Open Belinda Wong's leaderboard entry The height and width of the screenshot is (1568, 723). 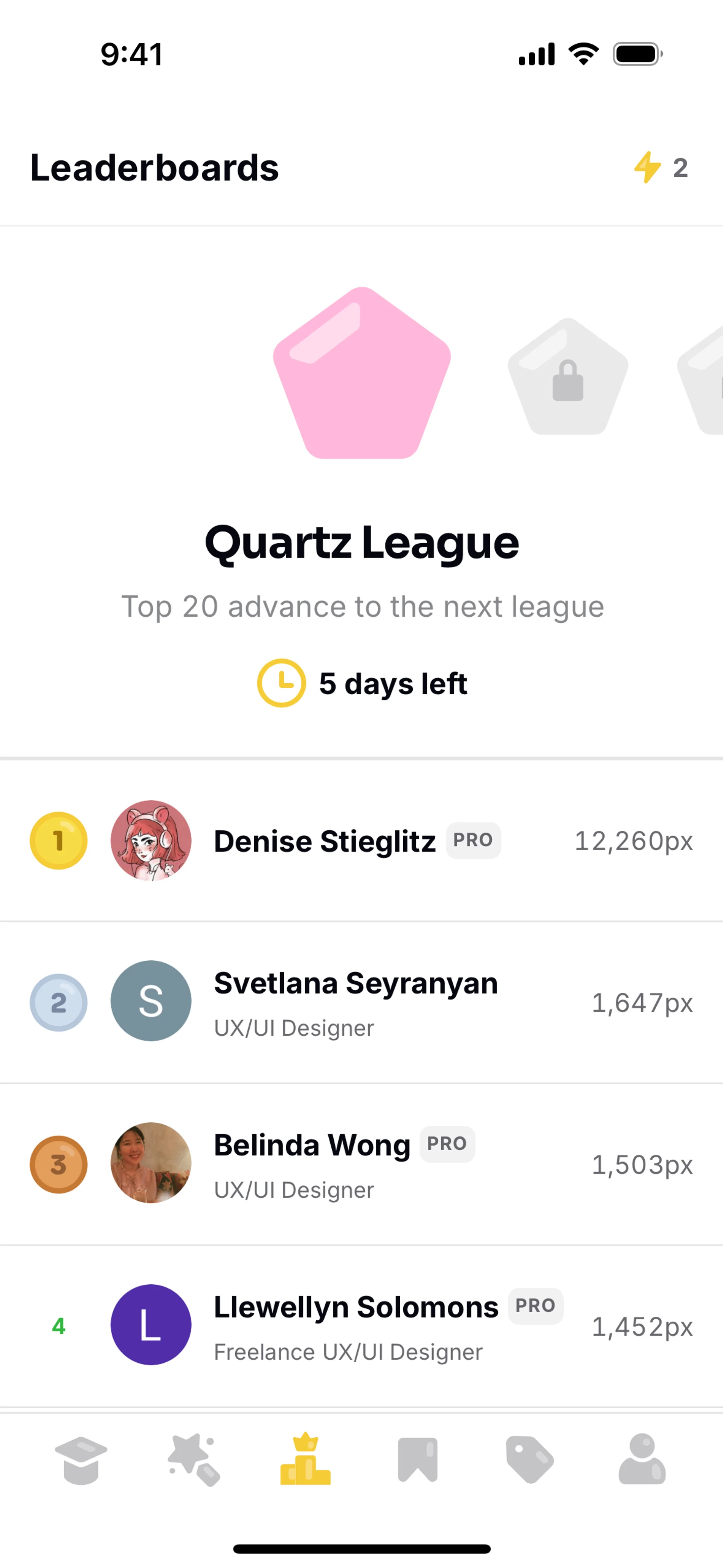point(311,1164)
